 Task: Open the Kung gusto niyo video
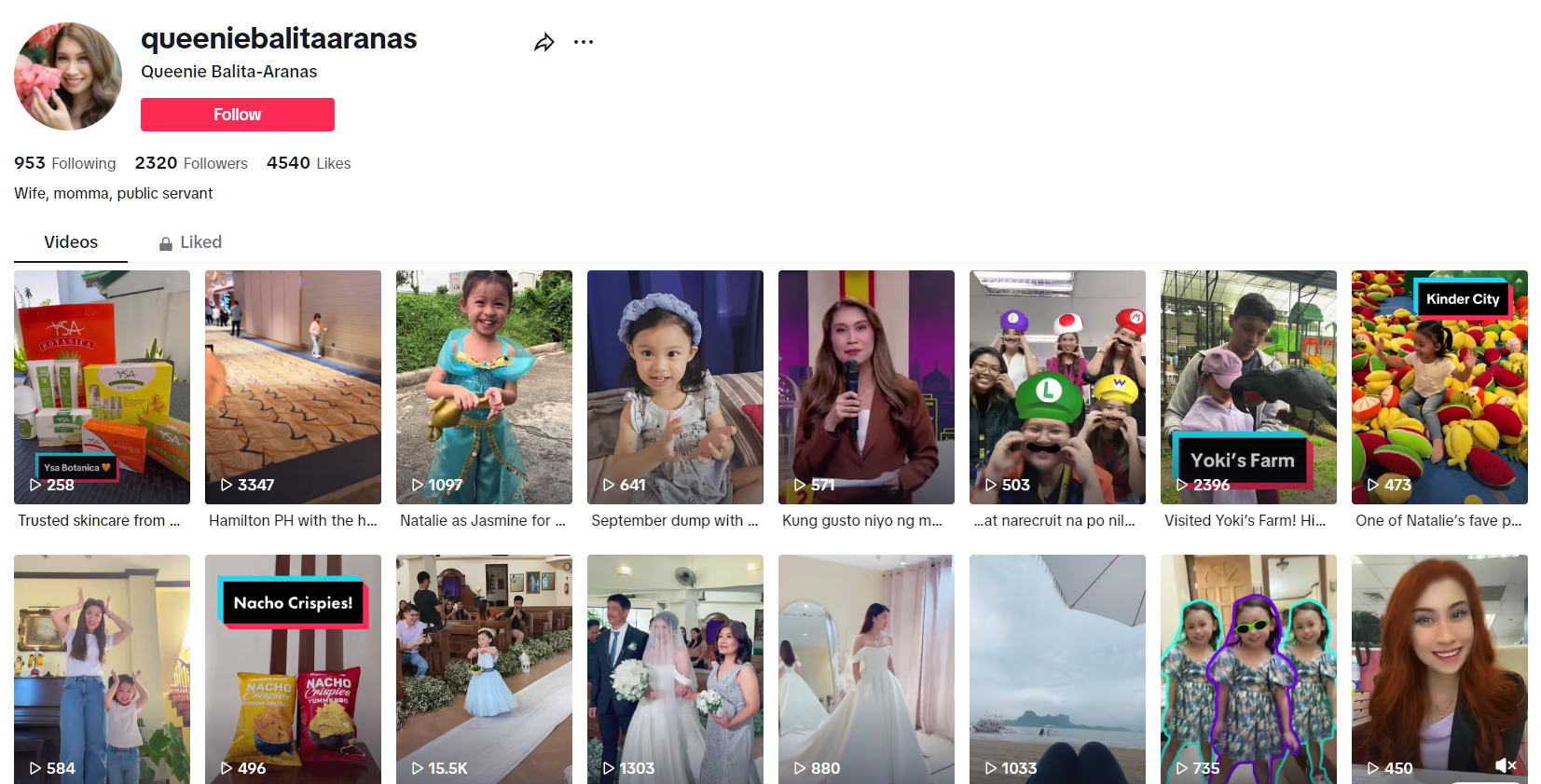click(x=866, y=387)
